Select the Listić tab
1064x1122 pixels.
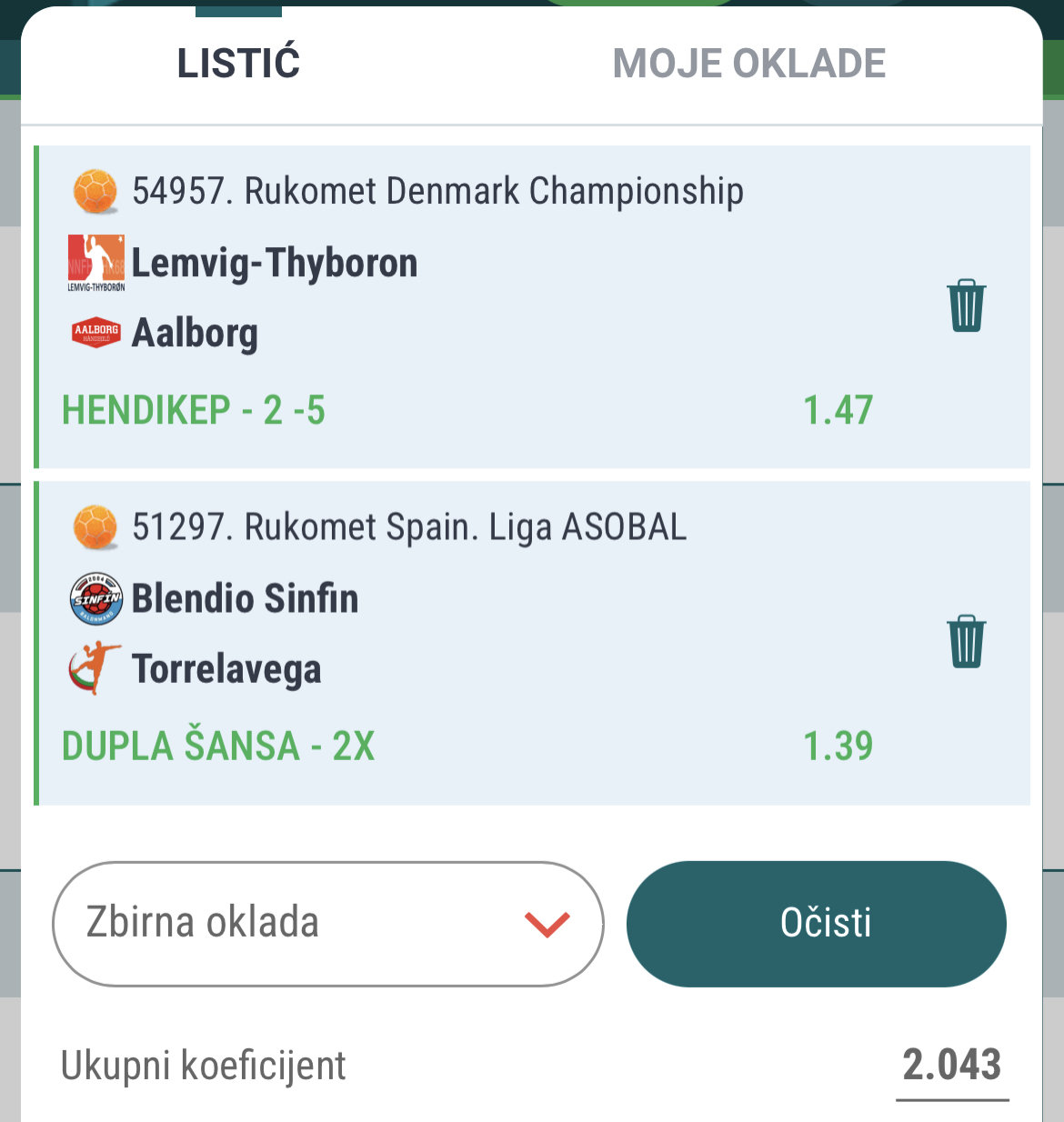point(238,64)
